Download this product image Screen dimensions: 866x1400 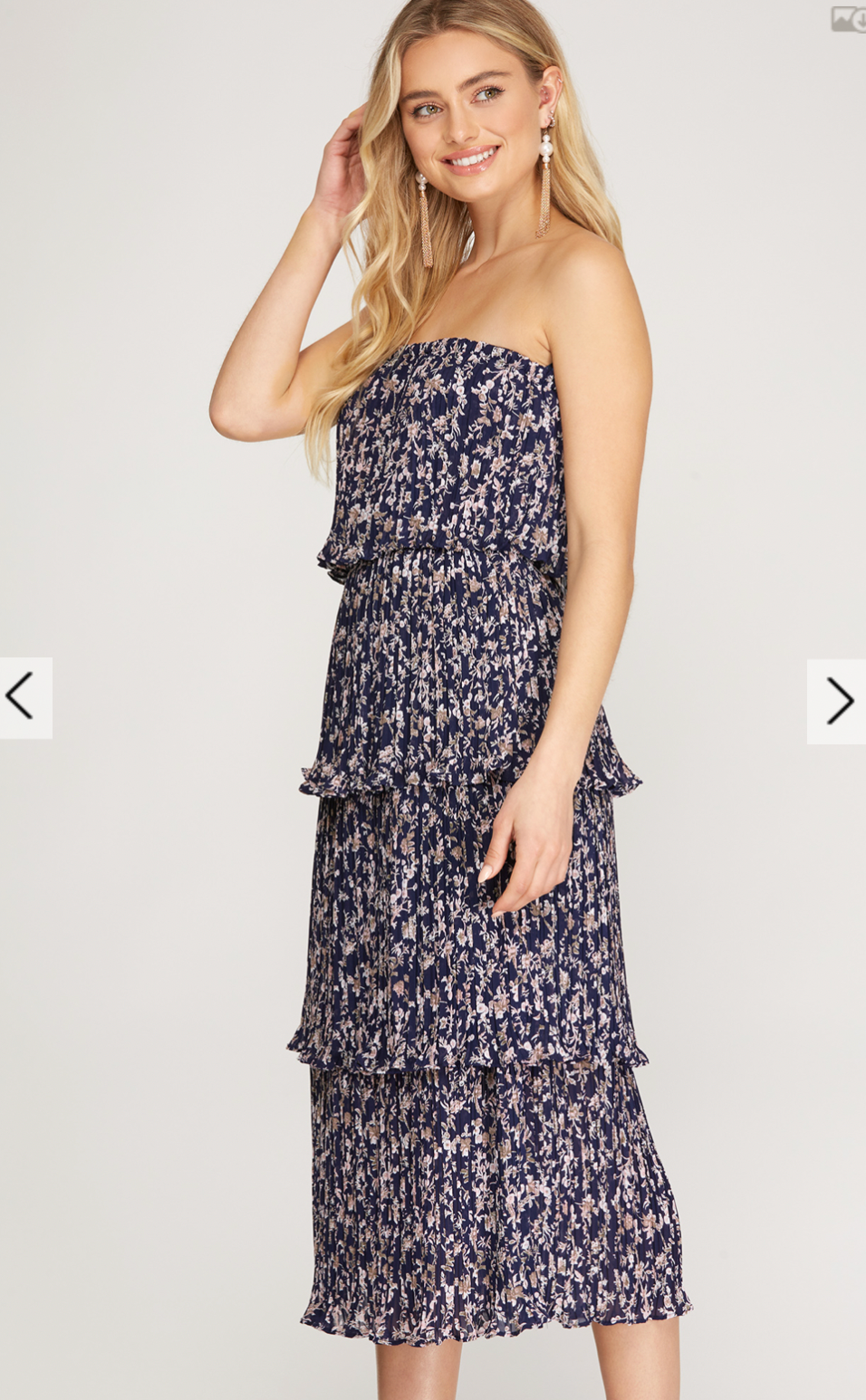[x=849, y=18]
